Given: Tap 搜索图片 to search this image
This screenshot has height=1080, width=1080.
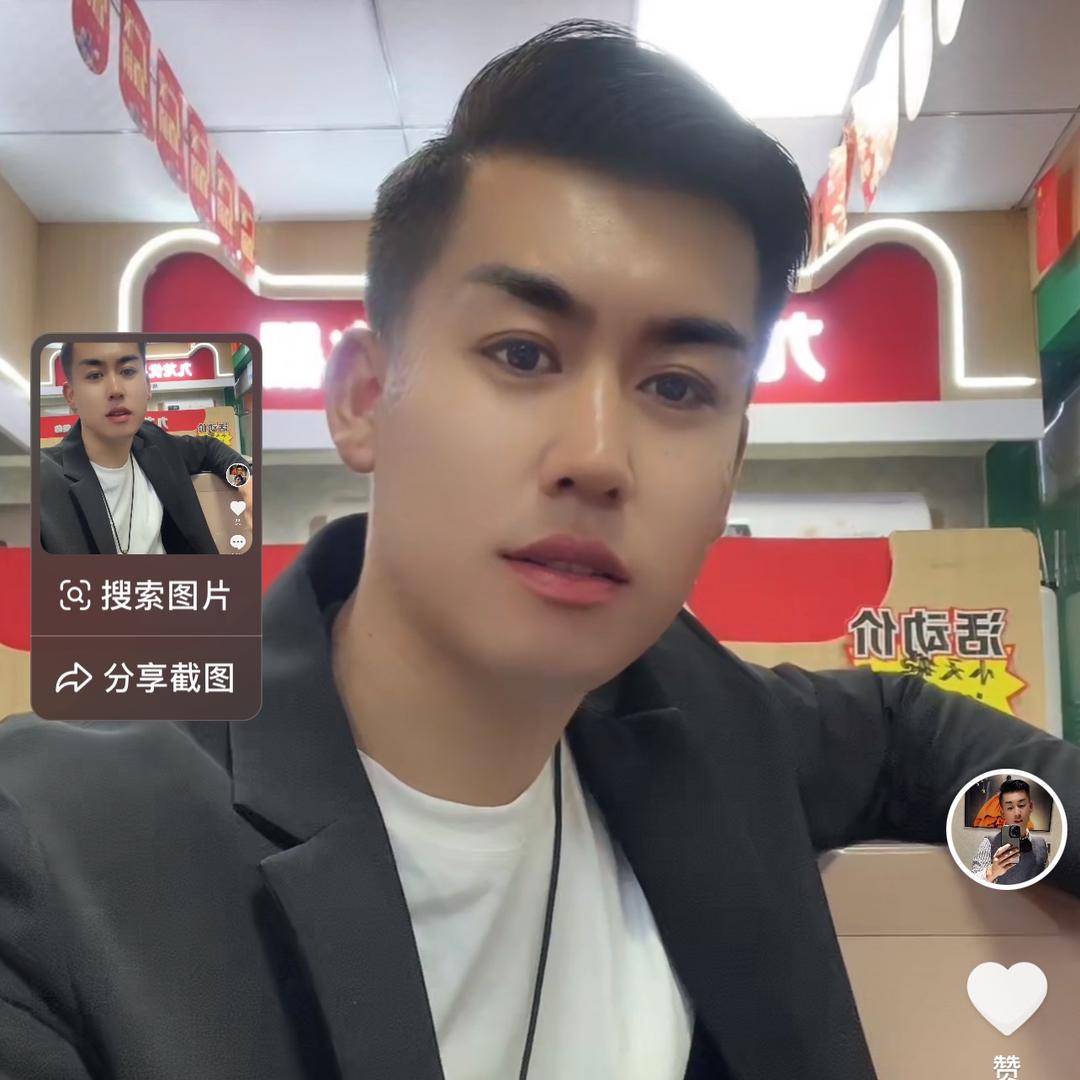Looking at the screenshot, I should (x=147, y=595).
